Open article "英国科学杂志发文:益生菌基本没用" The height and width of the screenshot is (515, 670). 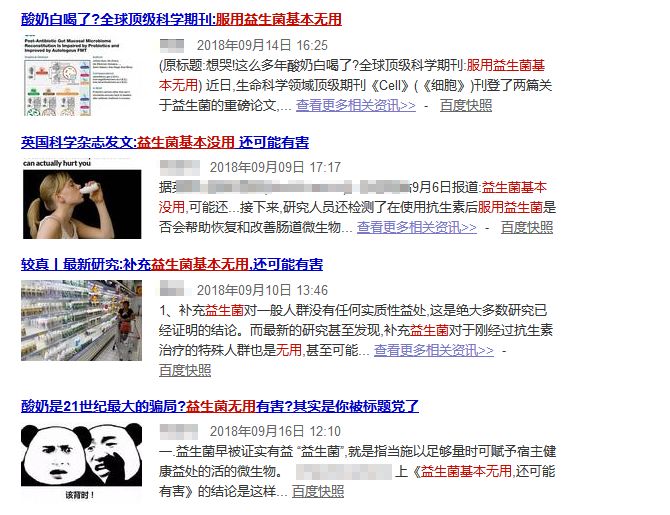click(165, 143)
